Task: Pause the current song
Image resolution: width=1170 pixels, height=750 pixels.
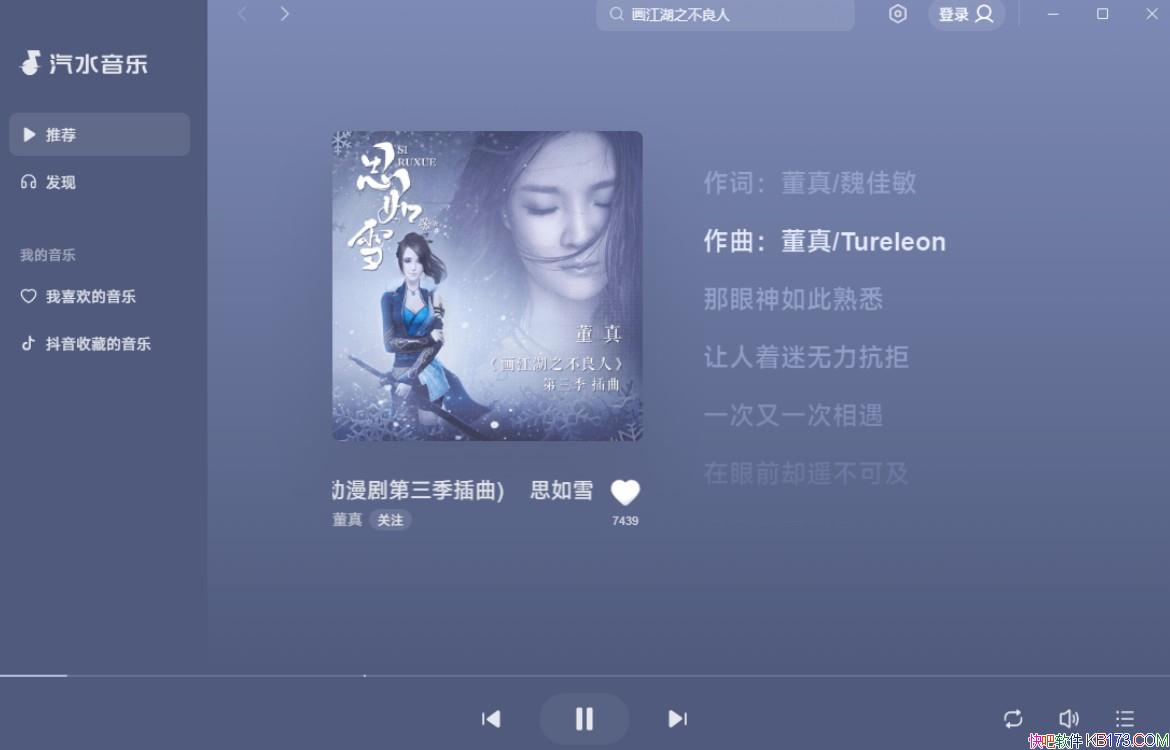Action: [584, 719]
